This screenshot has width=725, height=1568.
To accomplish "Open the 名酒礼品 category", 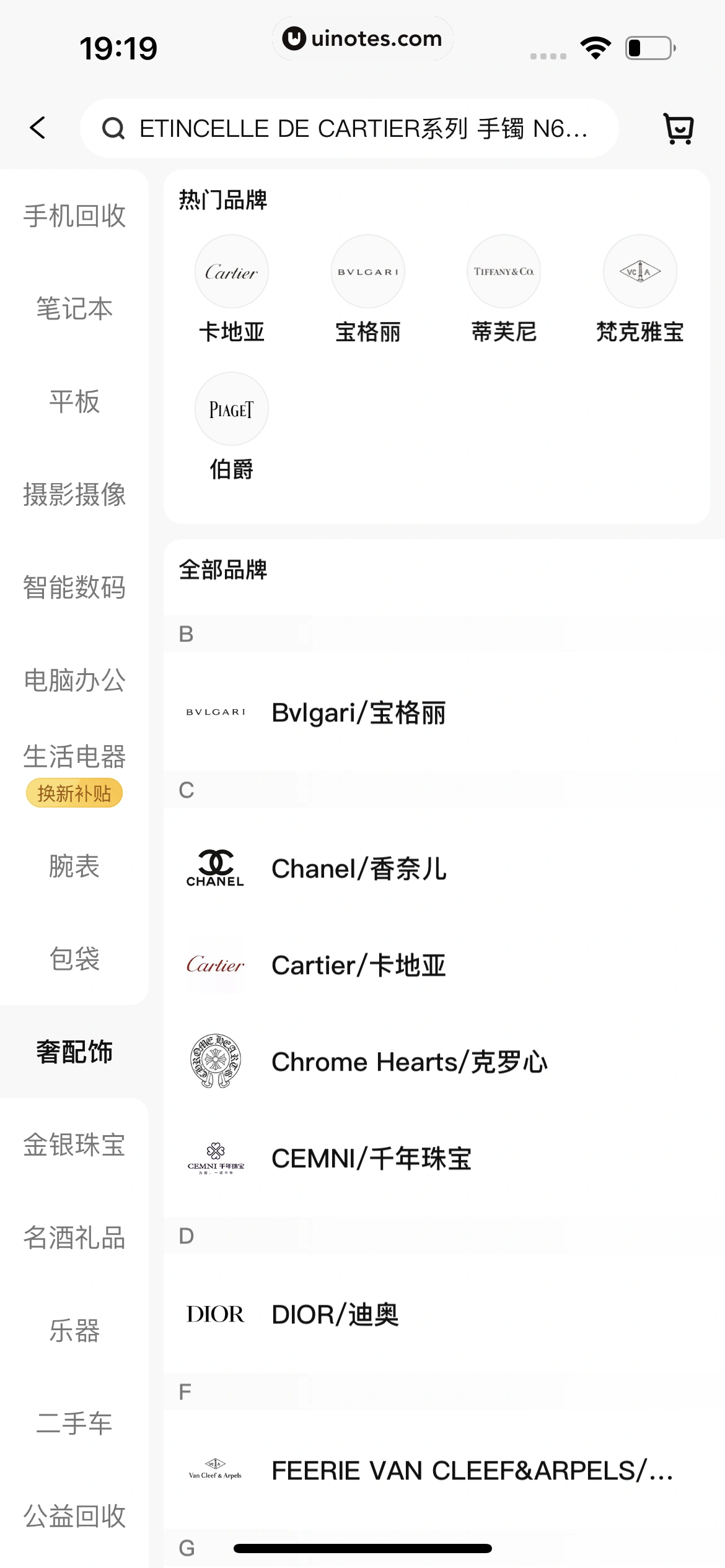I will click(74, 1237).
